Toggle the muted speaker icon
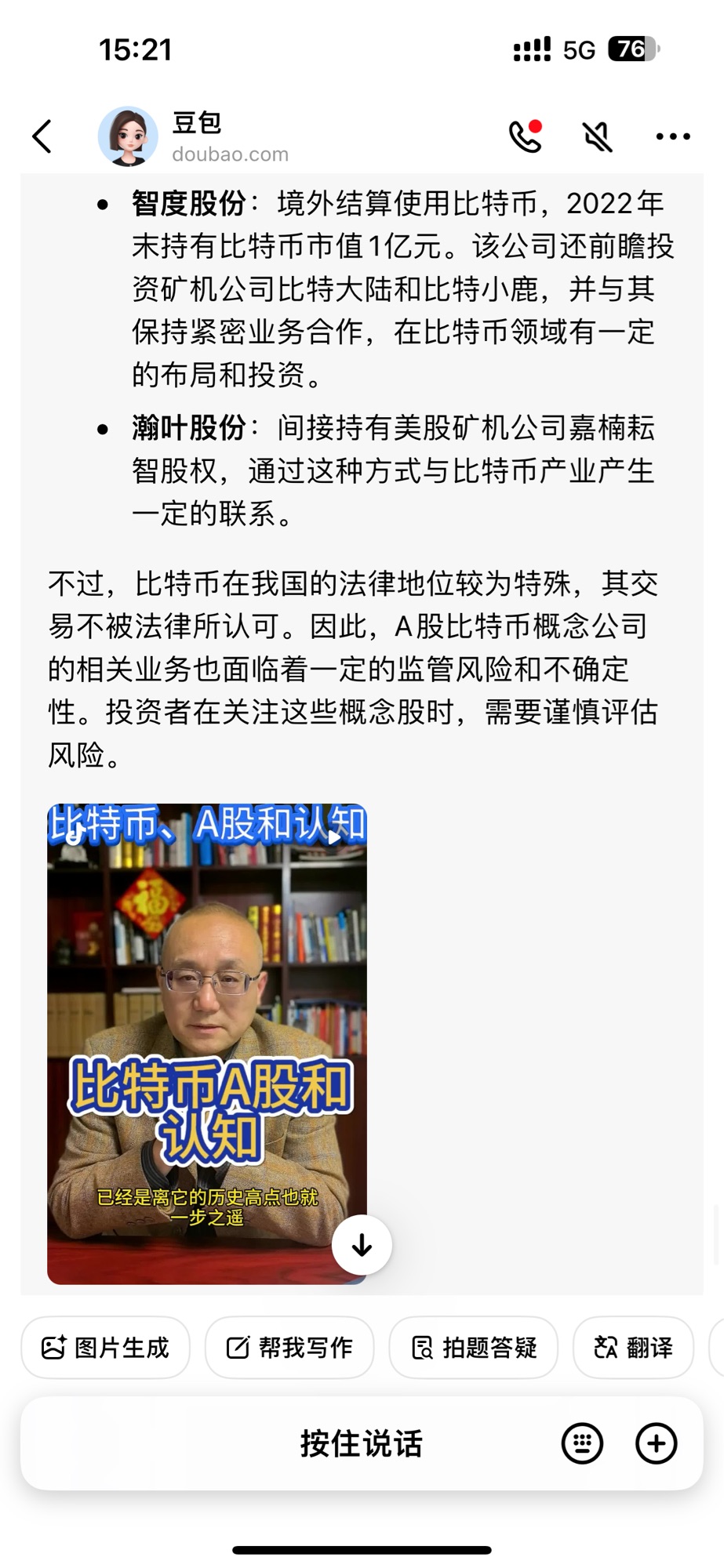Screen dimensions: 724x1568 (598, 137)
